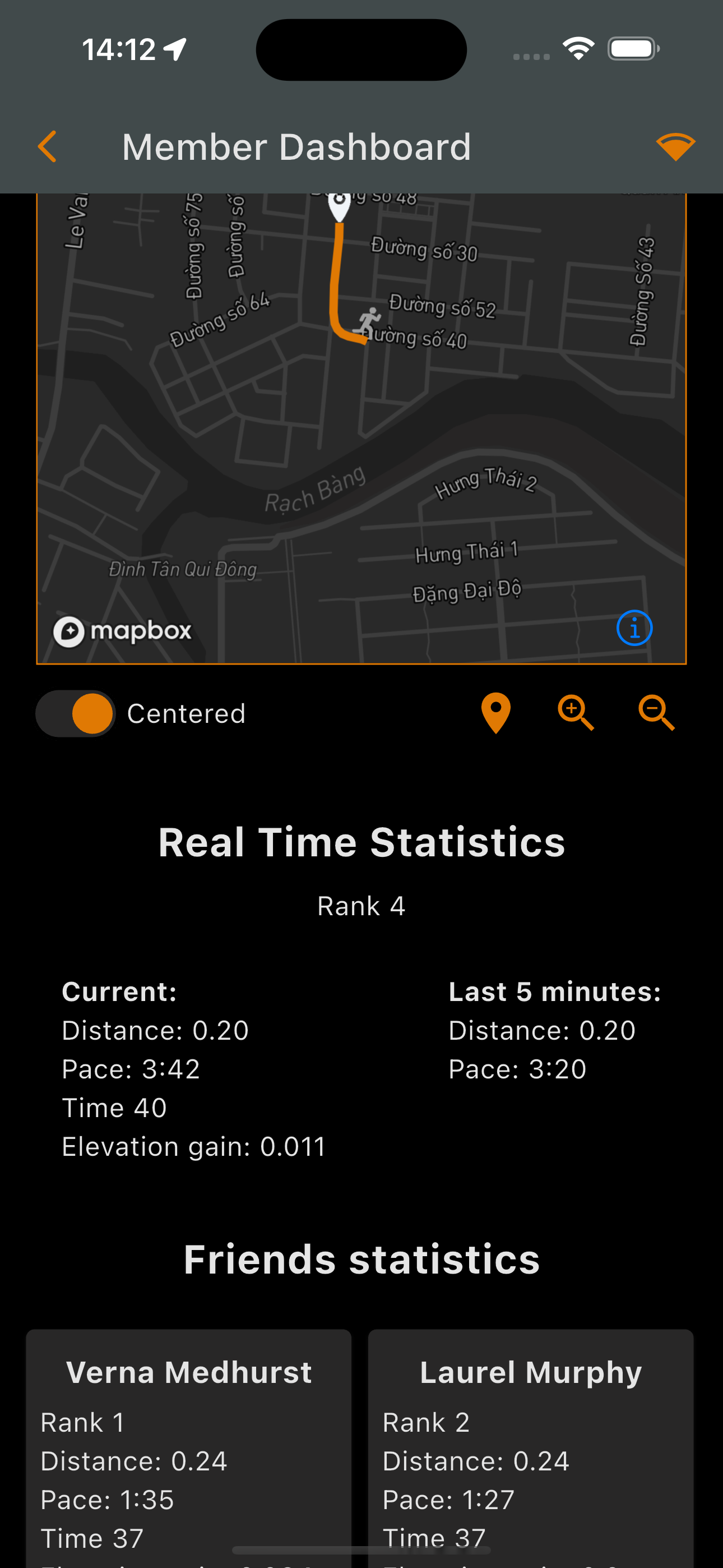Zoom out on the map
Image resolution: width=723 pixels, height=1568 pixels.
[x=657, y=713]
